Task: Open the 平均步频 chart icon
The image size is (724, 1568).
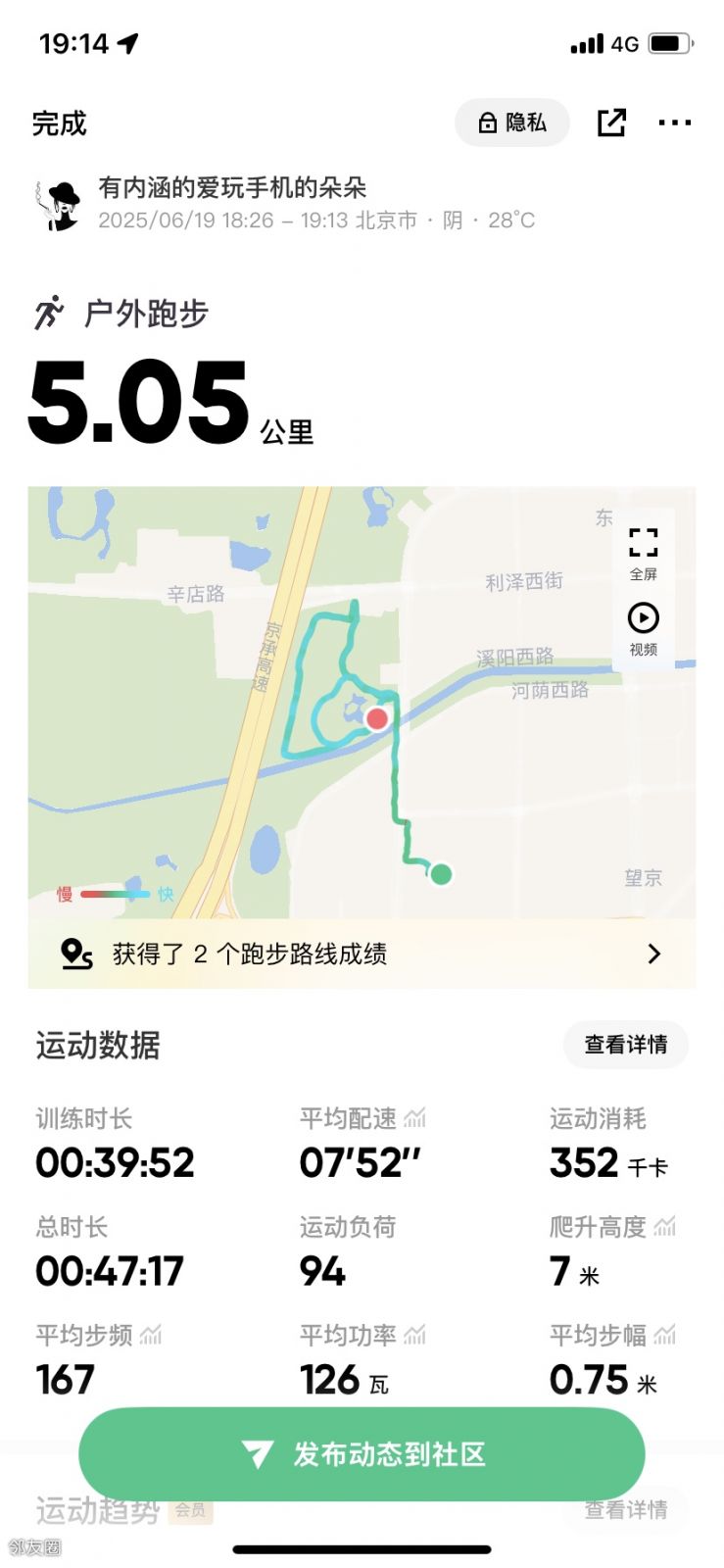Action: (x=151, y=1335)
